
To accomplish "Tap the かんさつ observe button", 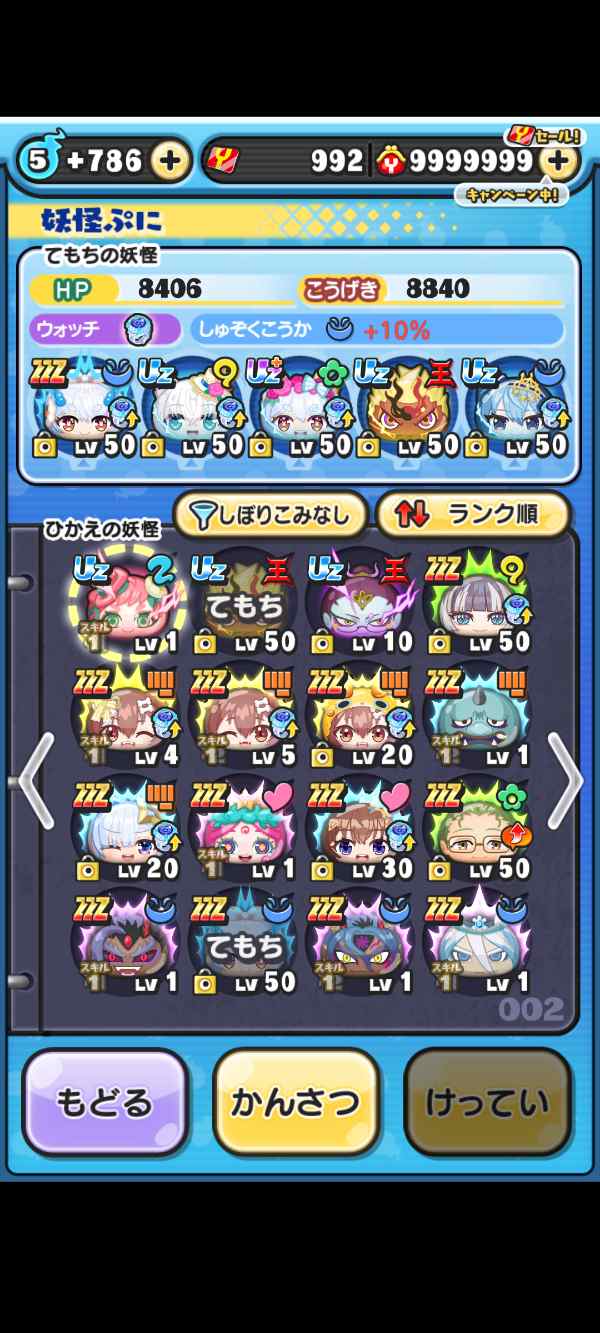I will [296, 1102].
